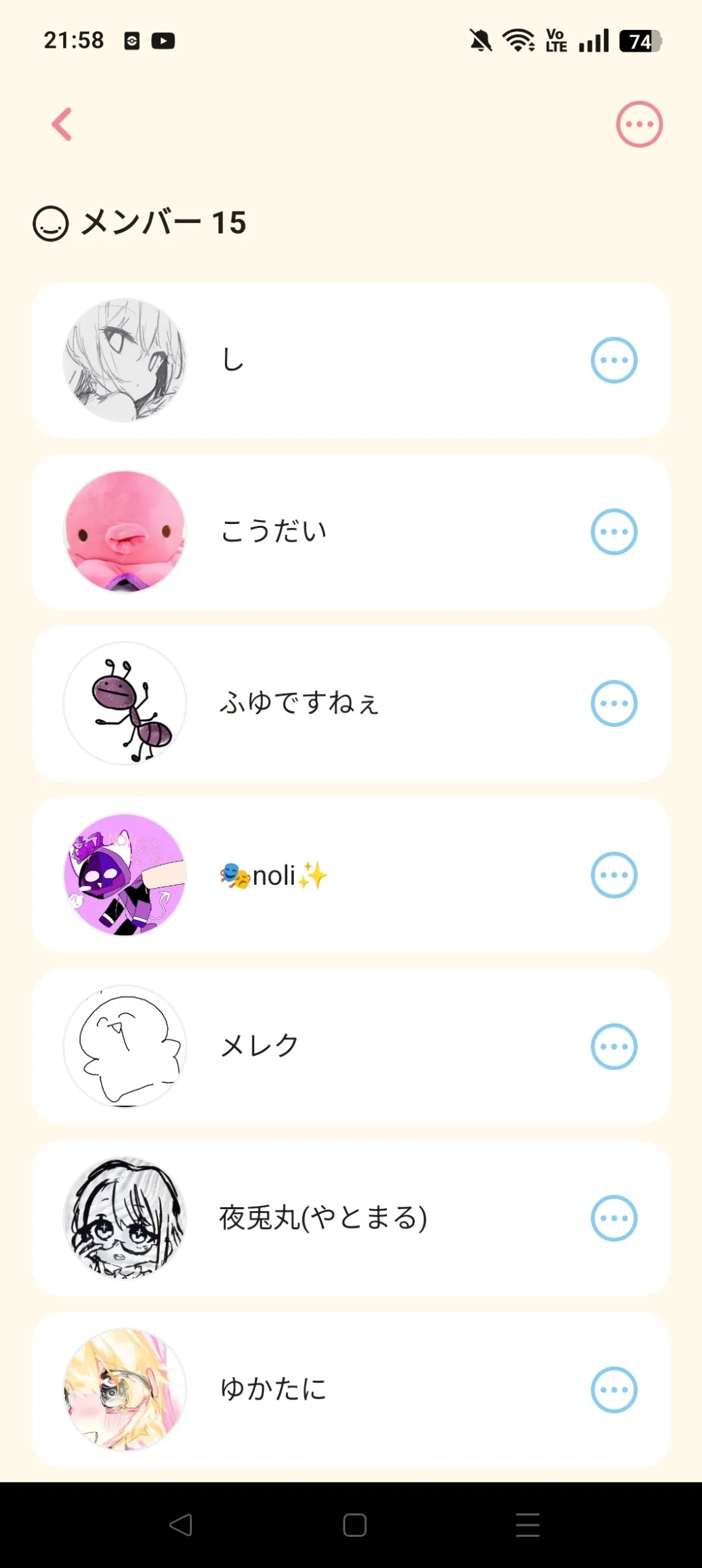Open the pink overflow menu at top
This screenshot has height=1568, width=702.
click(639, 124)
